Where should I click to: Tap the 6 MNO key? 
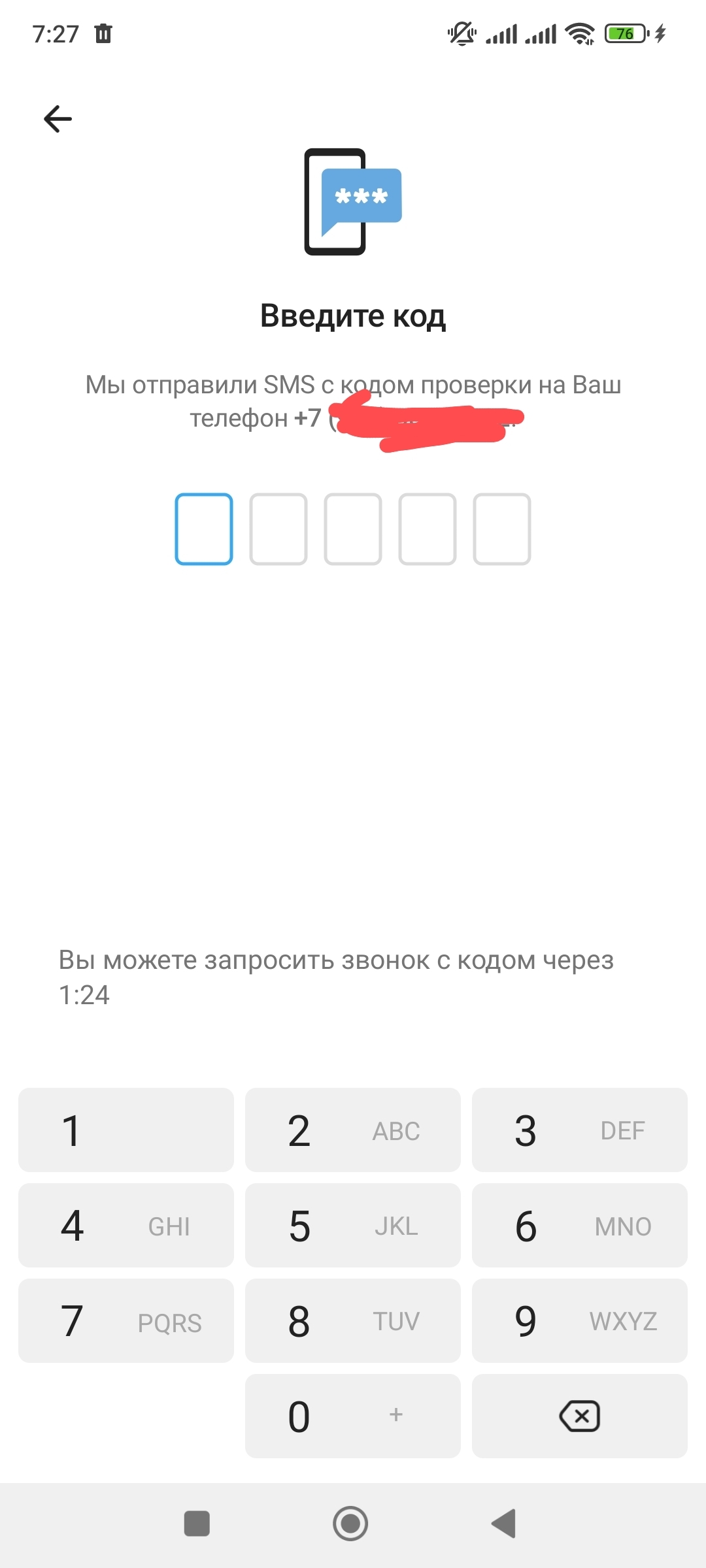[x=579, y=1226]
